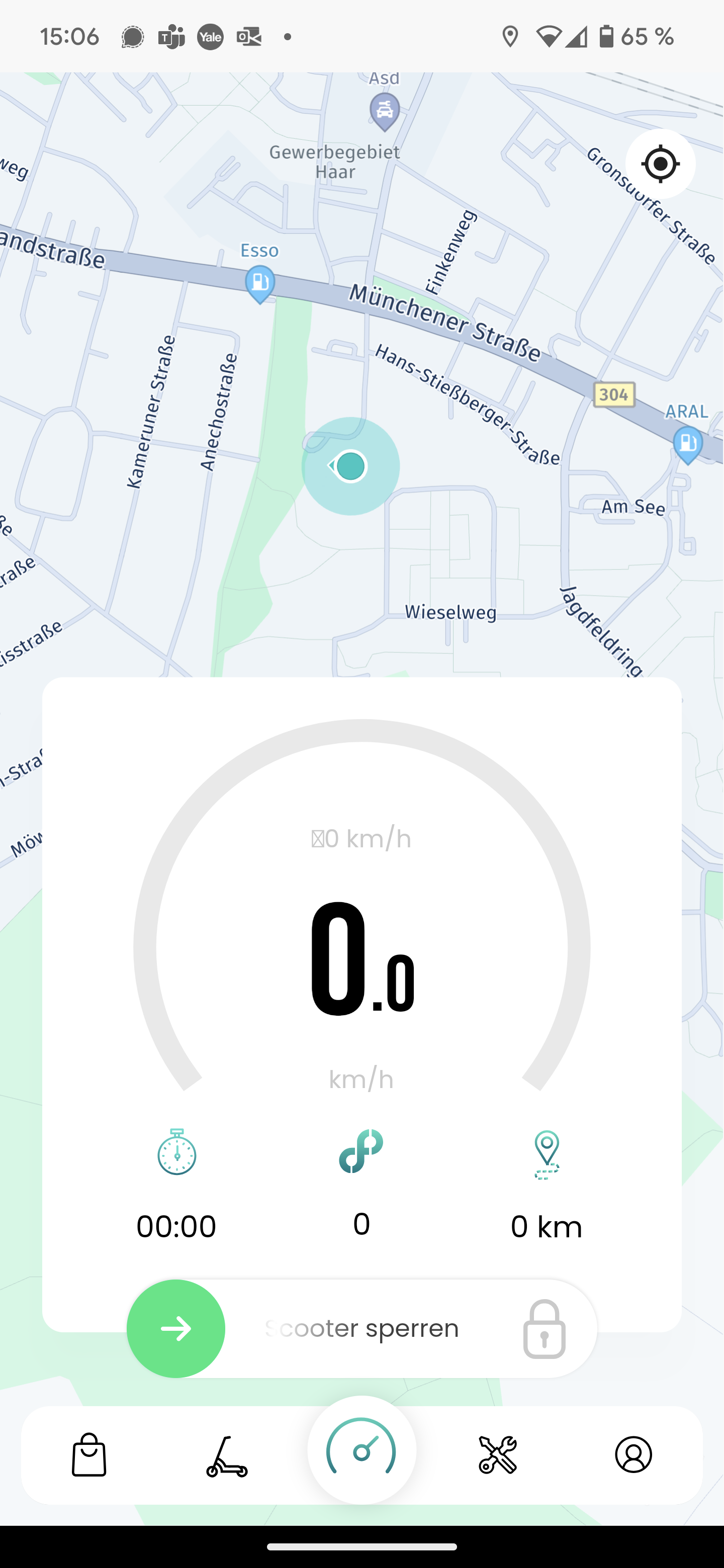Tap the Asd car service marker
This screenshot has width=724, height=1568.
point(385,112)
